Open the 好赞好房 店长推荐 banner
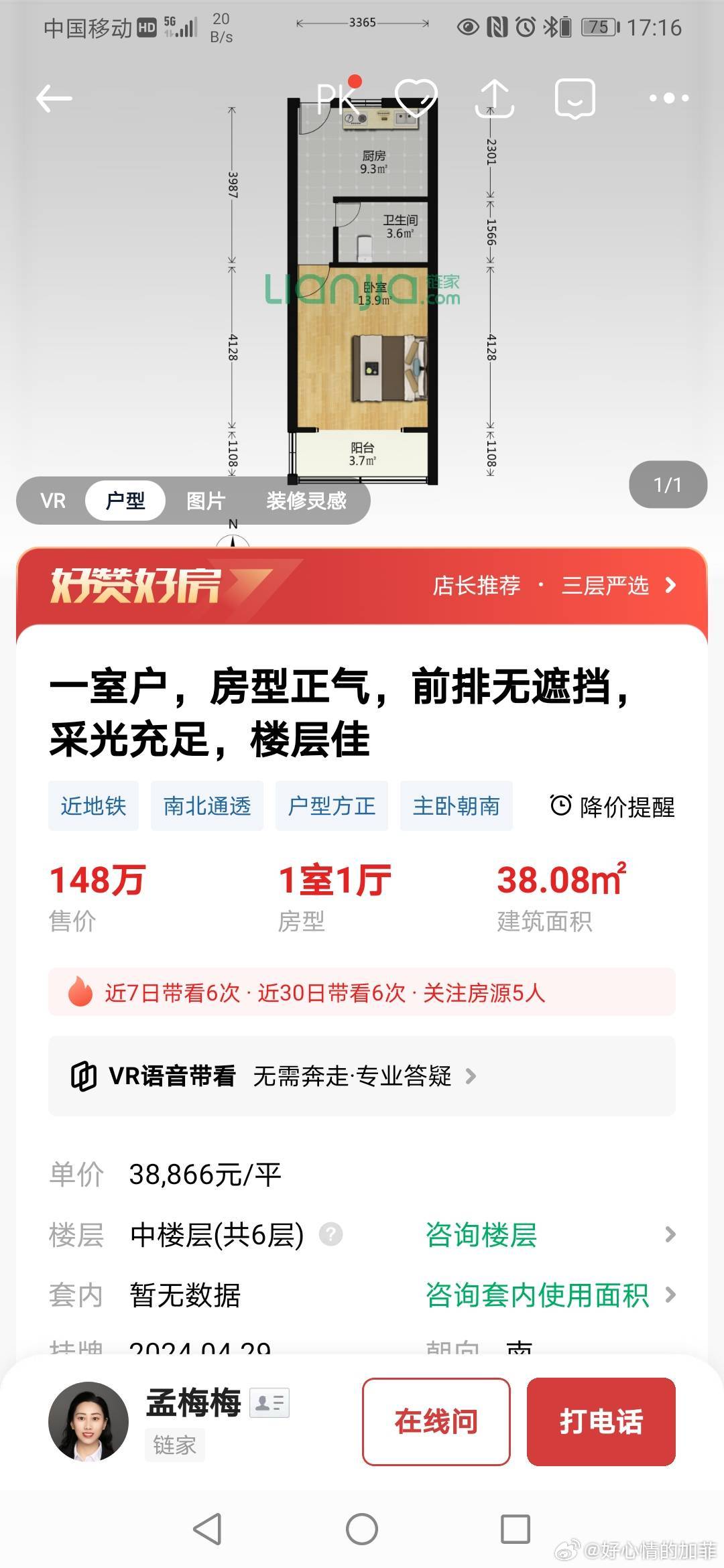This screenshot has width=724, height=1568. (554, 586)
